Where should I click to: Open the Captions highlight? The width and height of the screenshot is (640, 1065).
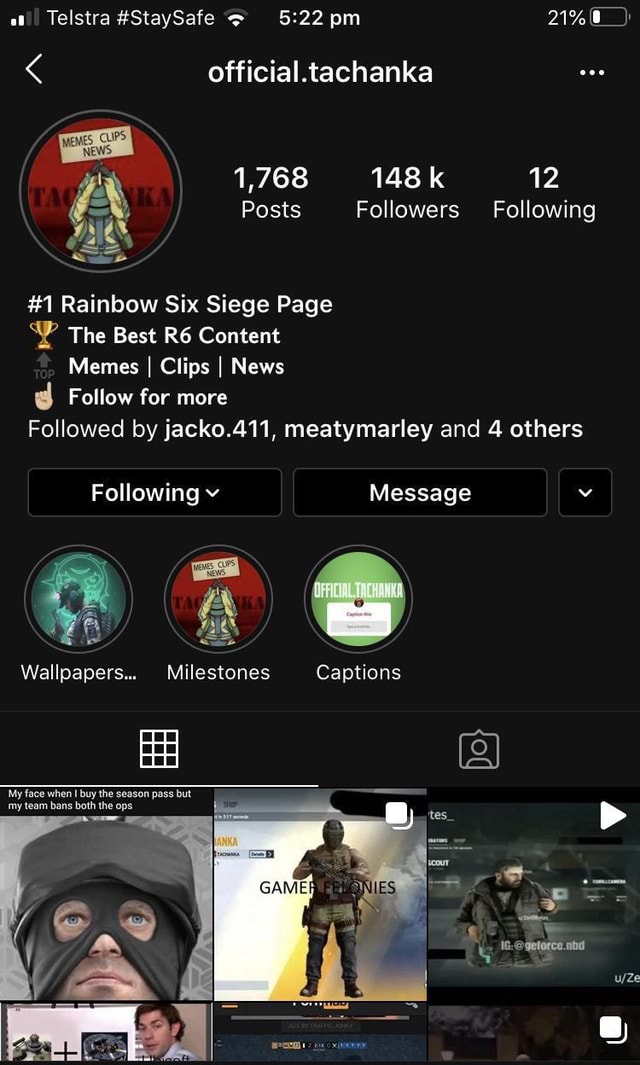pyautogui.click(x=358, y=599)
